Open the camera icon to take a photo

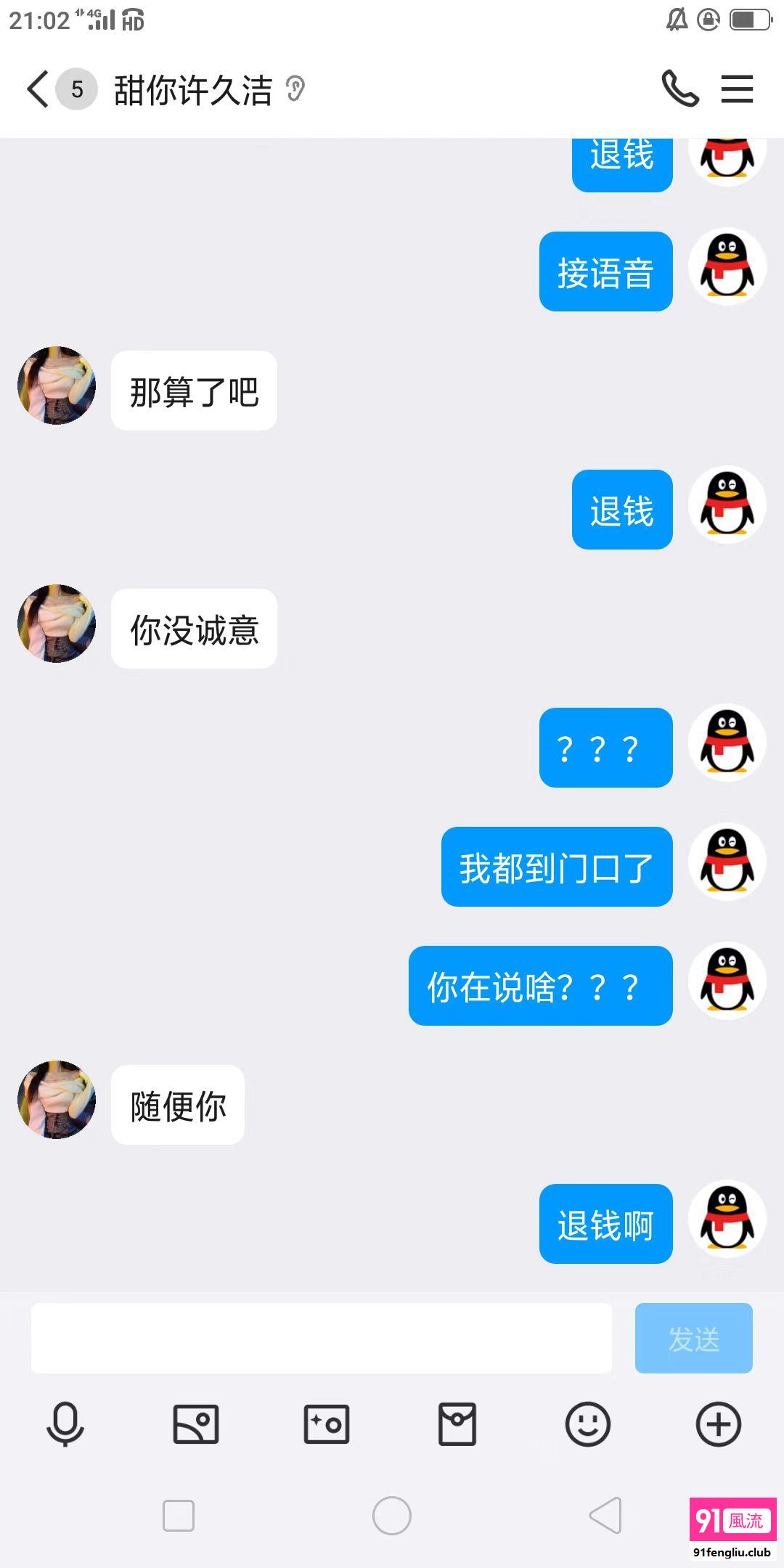coord(327,1424)
